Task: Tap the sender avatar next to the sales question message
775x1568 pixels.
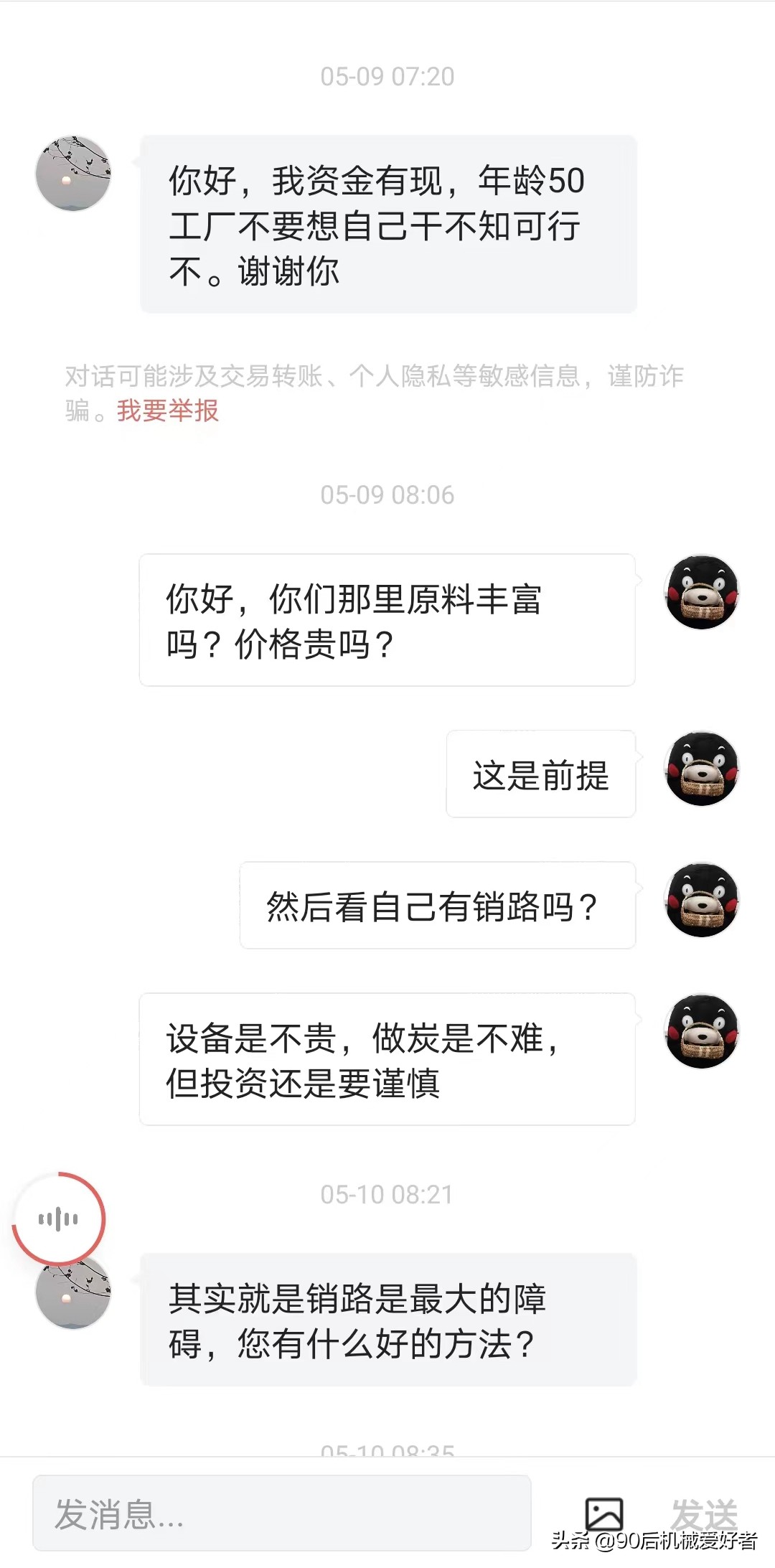Action: [x=72, y=1292]
